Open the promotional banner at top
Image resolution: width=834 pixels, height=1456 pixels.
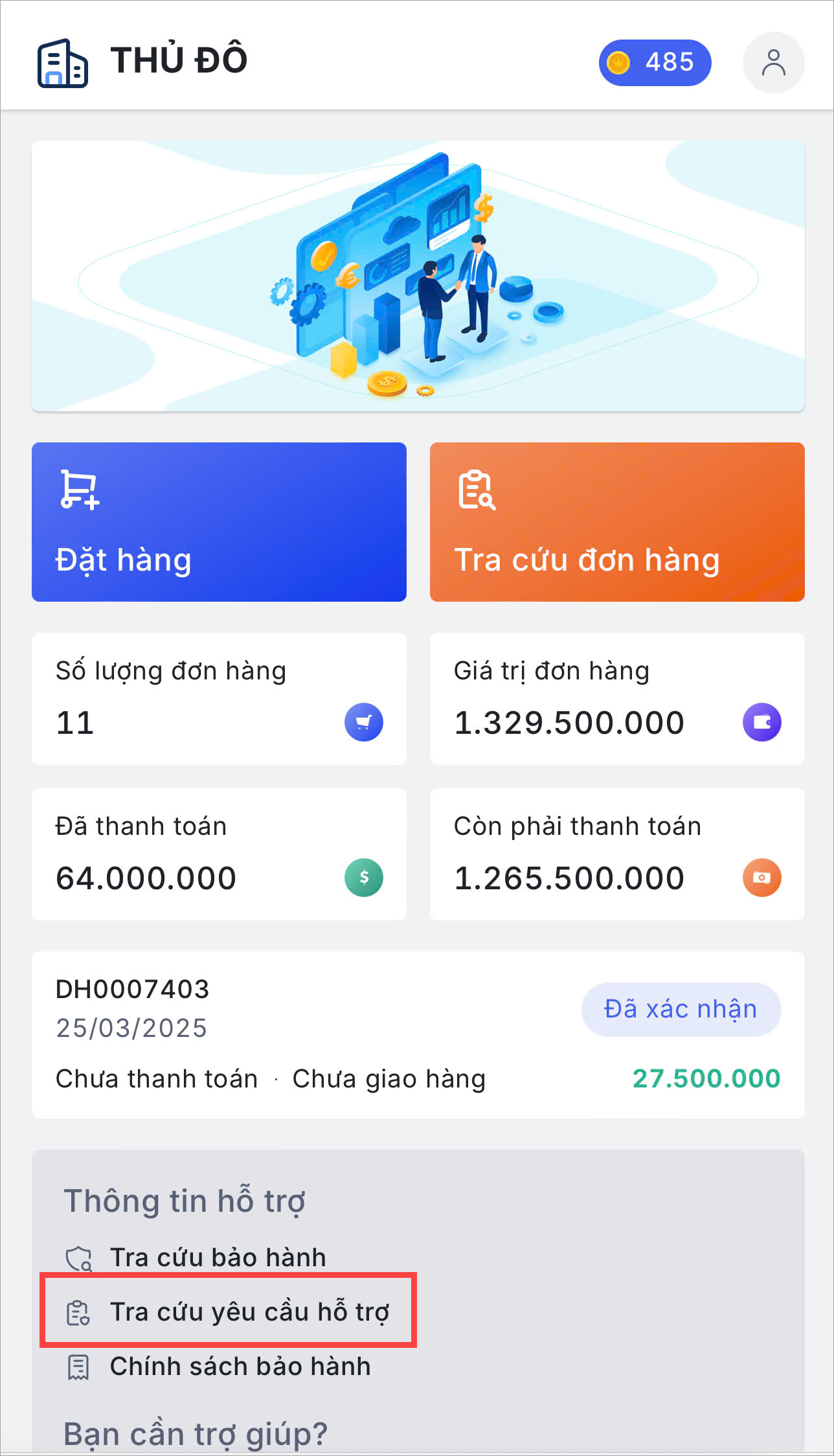[x=418, y=276]
